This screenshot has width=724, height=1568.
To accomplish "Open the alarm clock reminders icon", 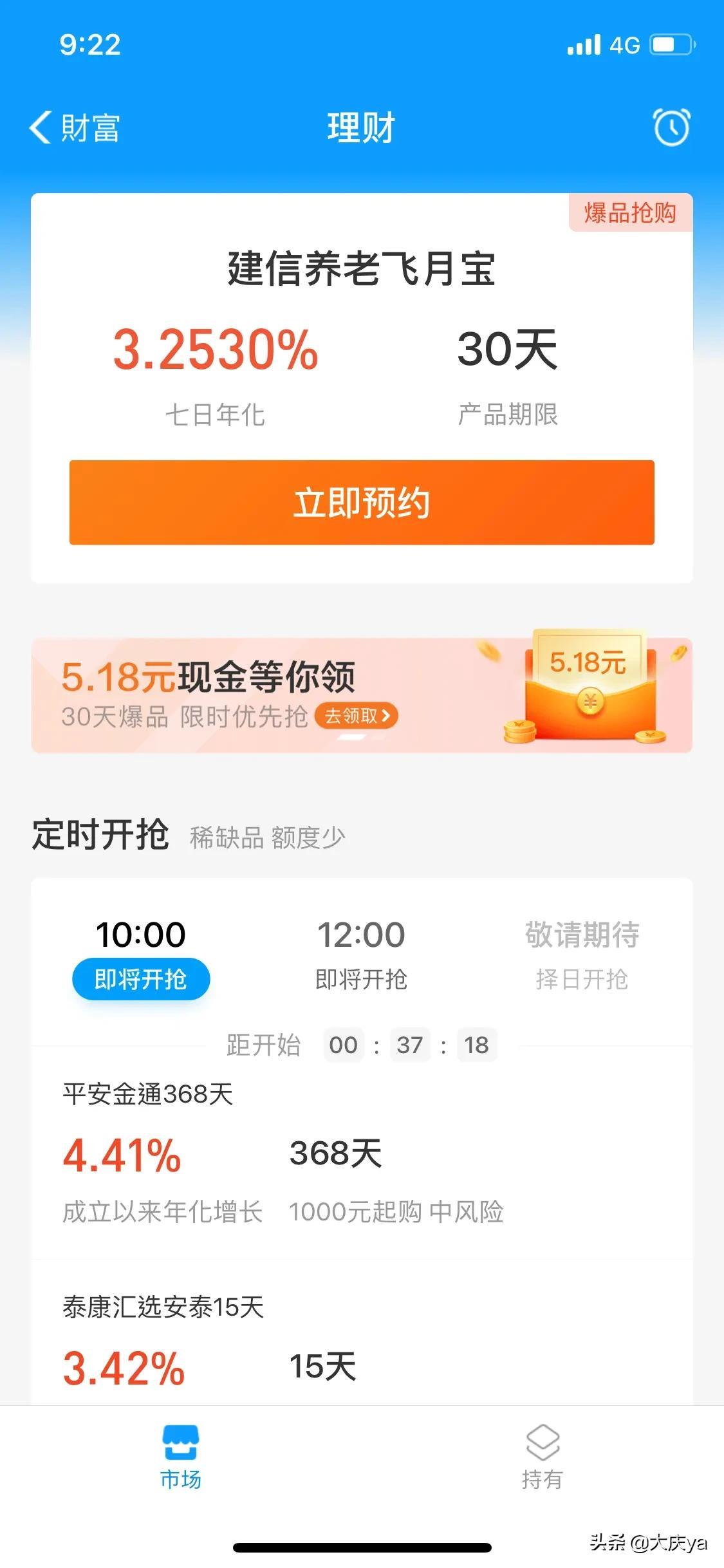I will 671,127.
